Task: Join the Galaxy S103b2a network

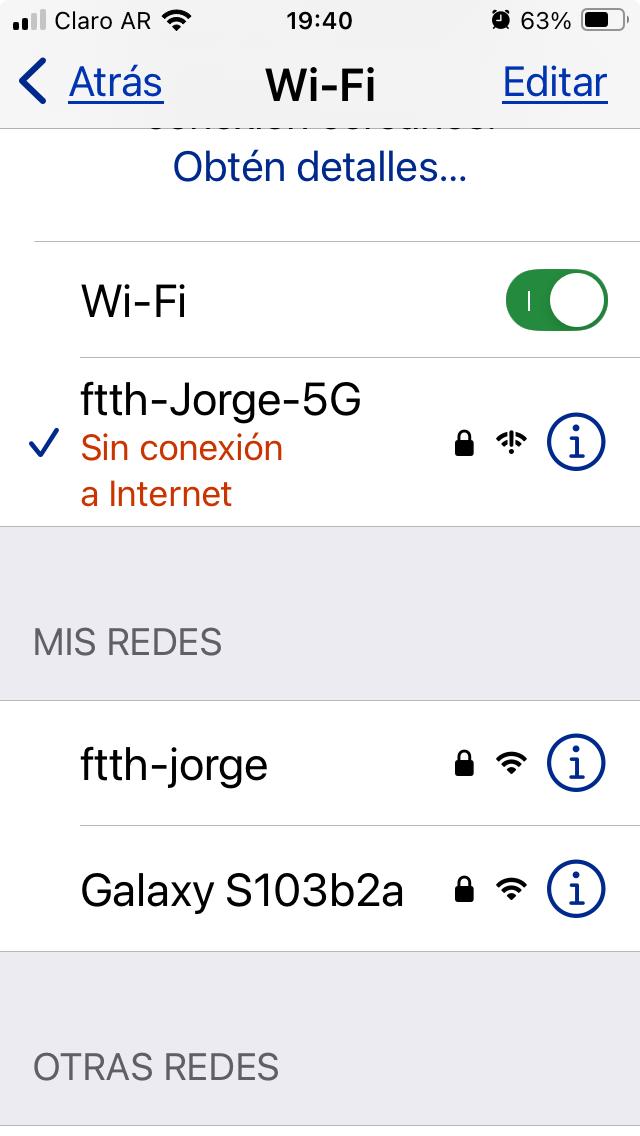Action: 242,889
